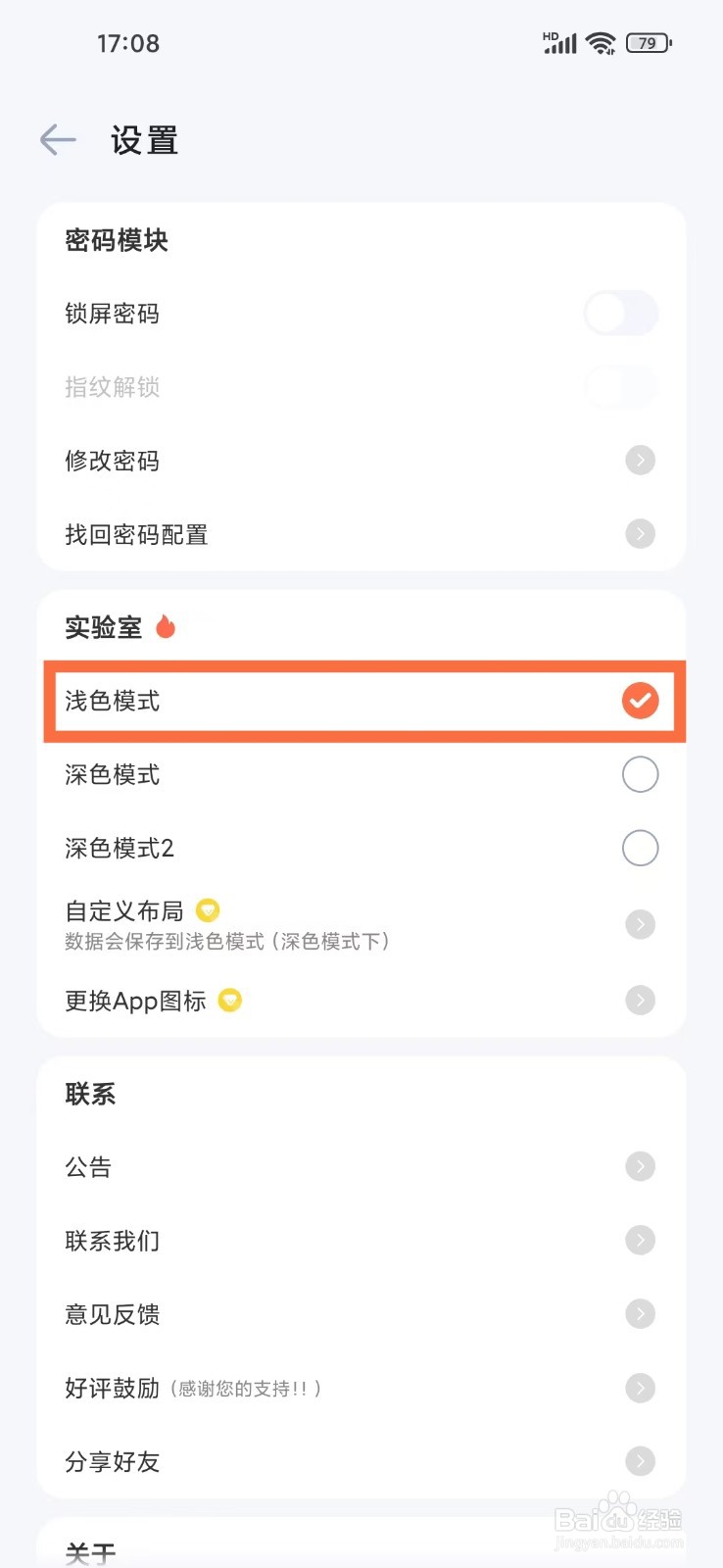
Task: Open the 关于 section at bottom
Action: (x=88, y=1548)
